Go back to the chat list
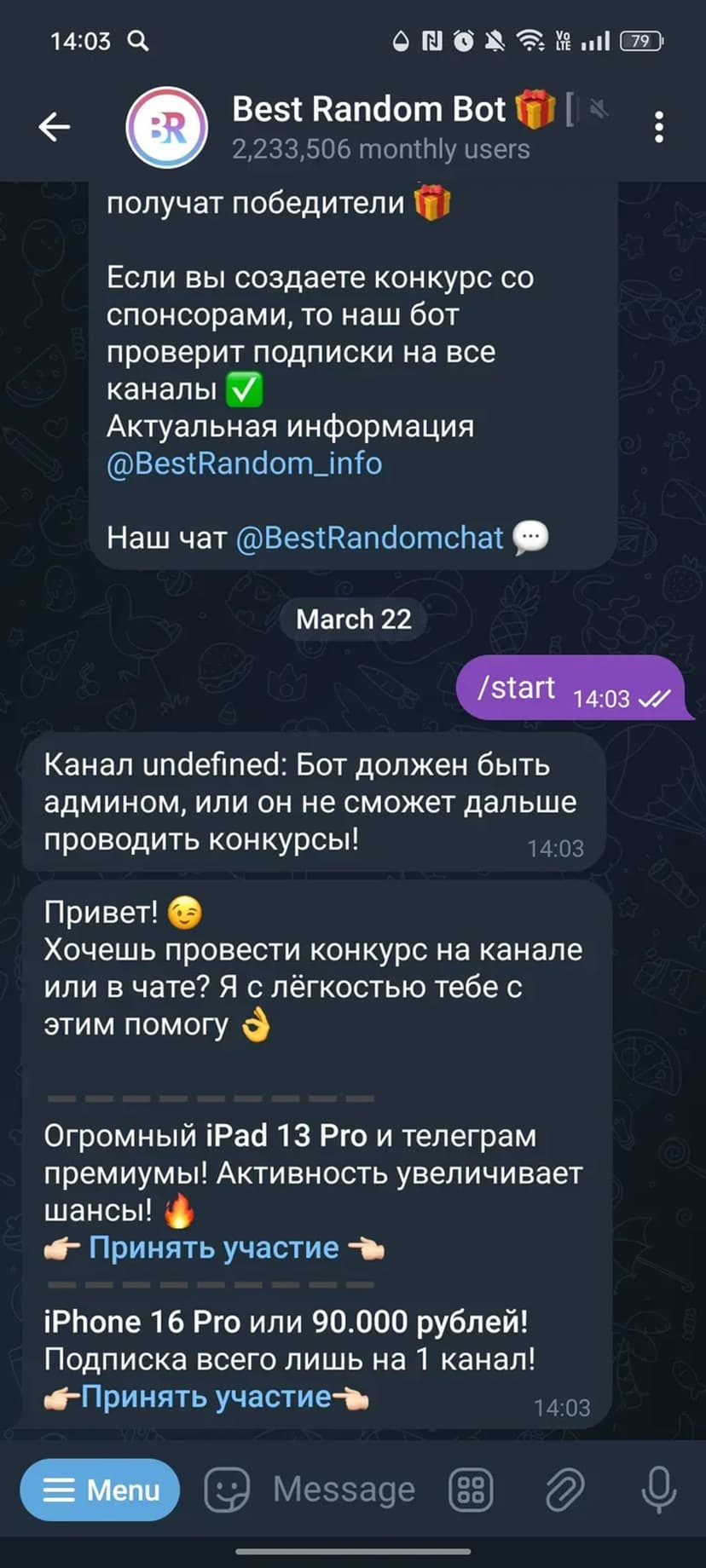The width and height of the screenshot is (706, 1568). pyautogui.click(x=55, y=127)
